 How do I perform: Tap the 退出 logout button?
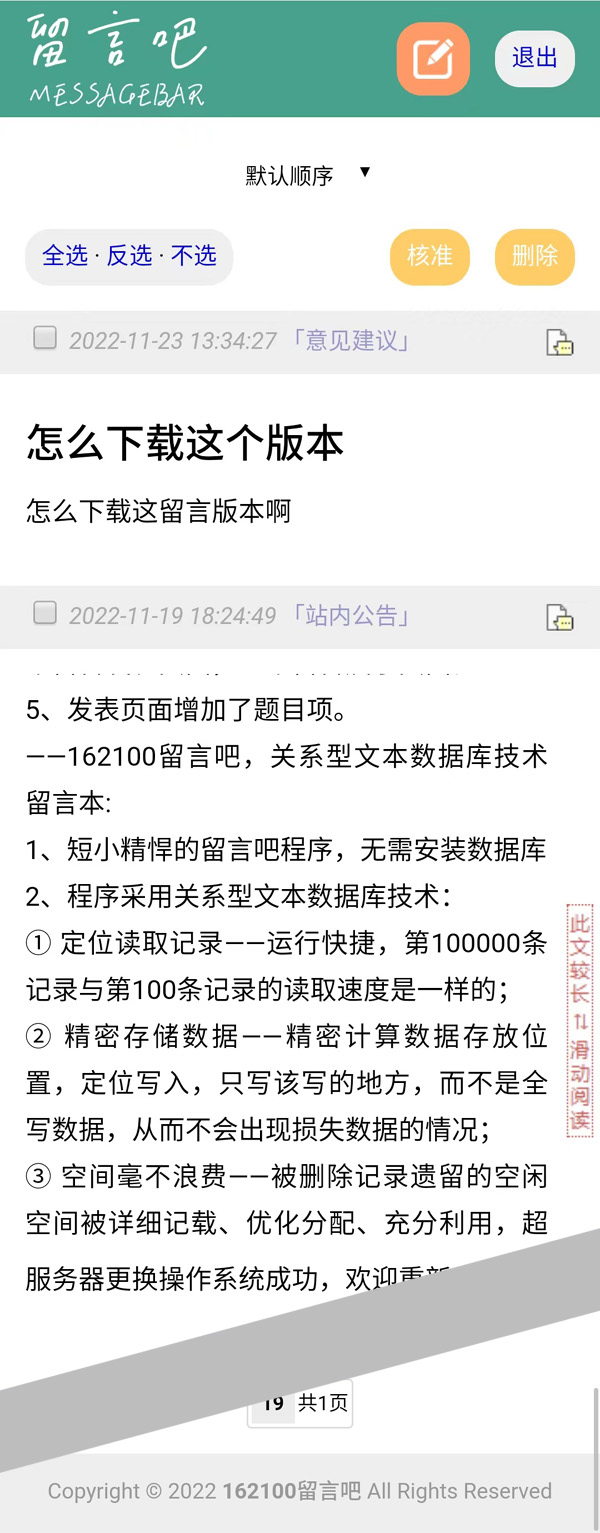click(x=534, y=59)
